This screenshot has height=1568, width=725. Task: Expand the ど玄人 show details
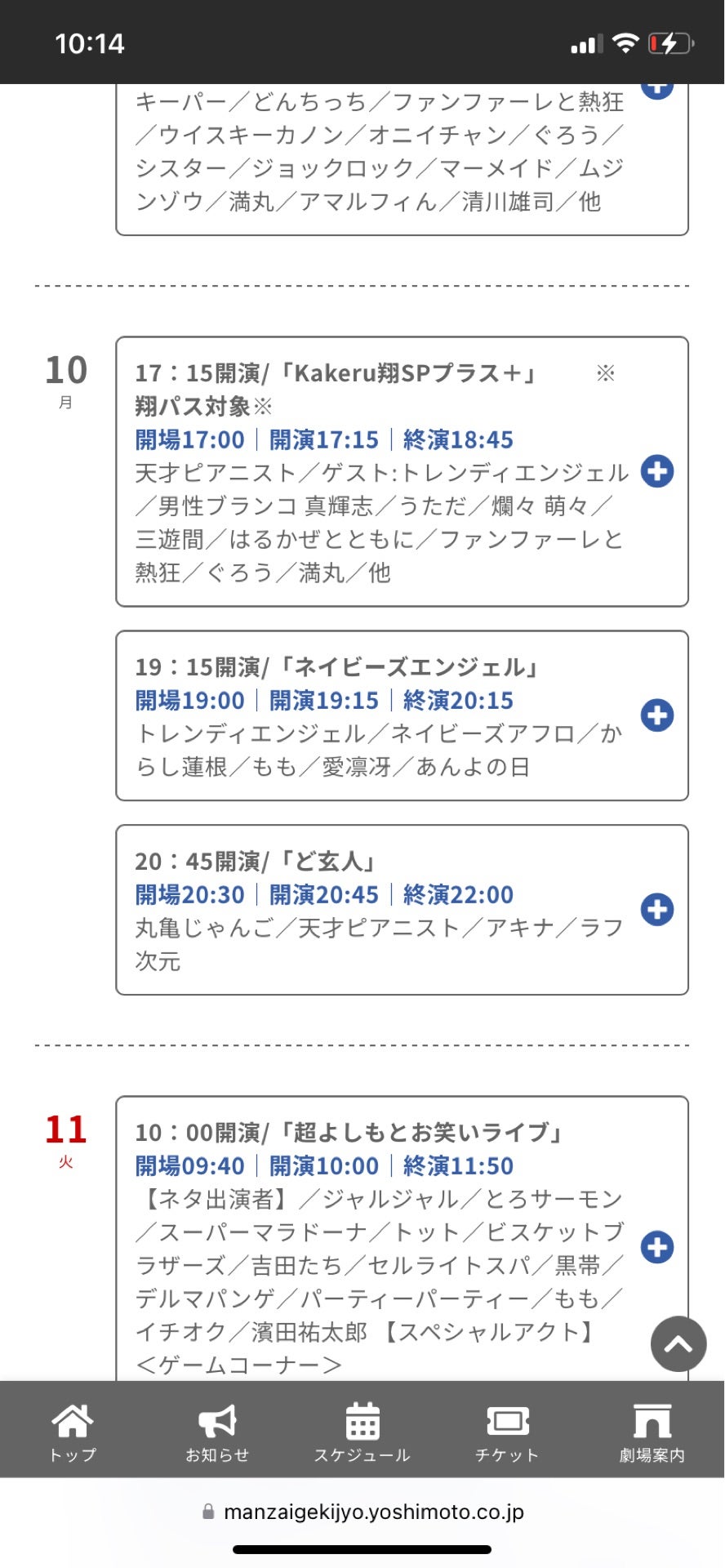[656, 909]
